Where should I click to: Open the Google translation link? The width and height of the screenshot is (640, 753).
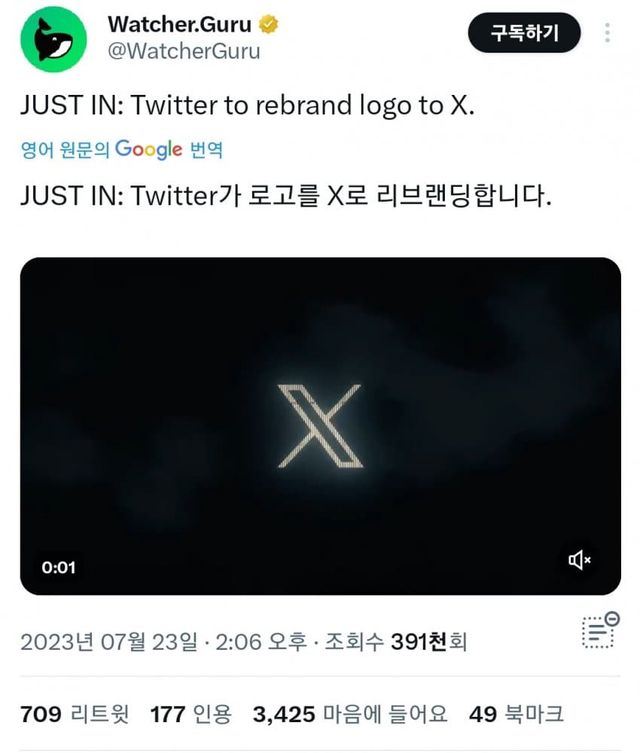pyautogui.click(x=121, y=150)
